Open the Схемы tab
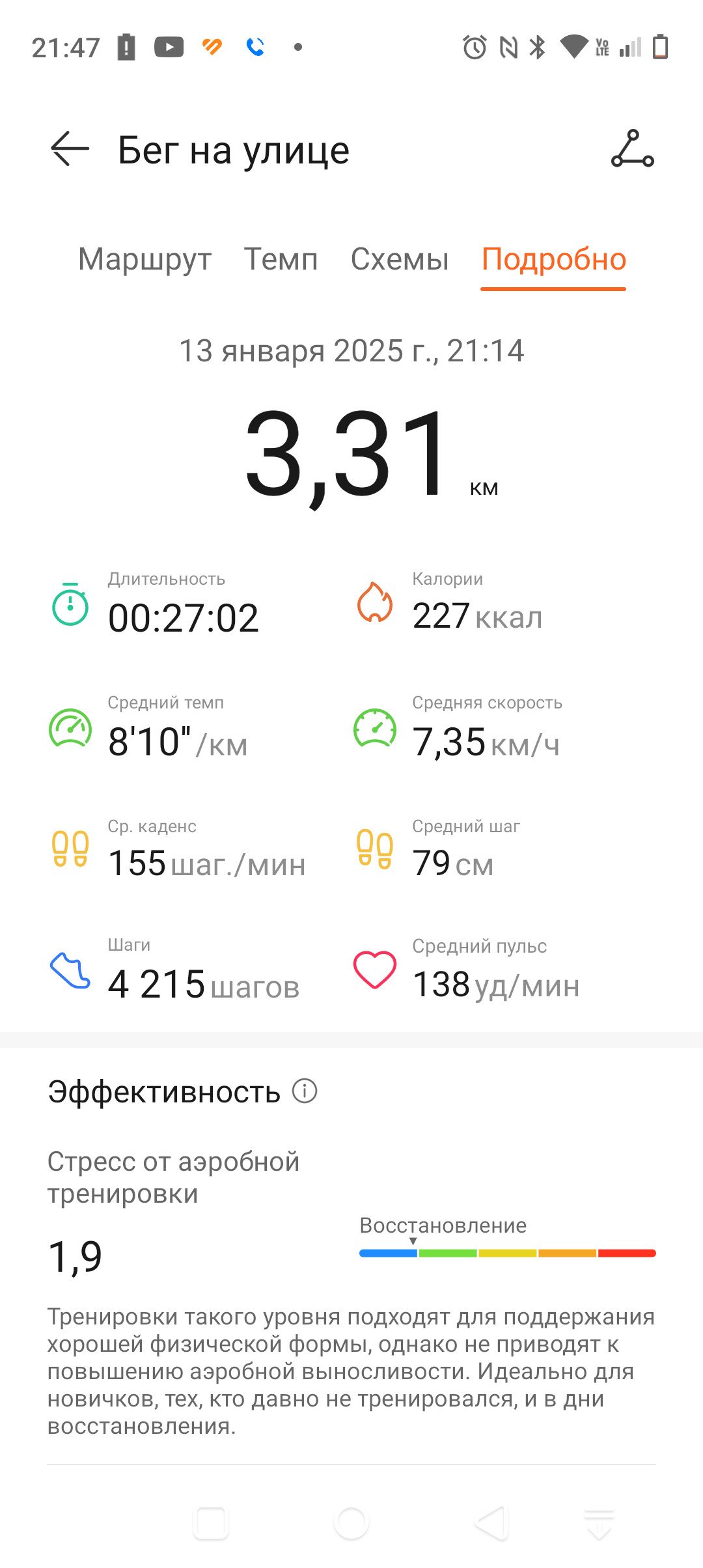The image size is (703, 1568). point(400,259)
